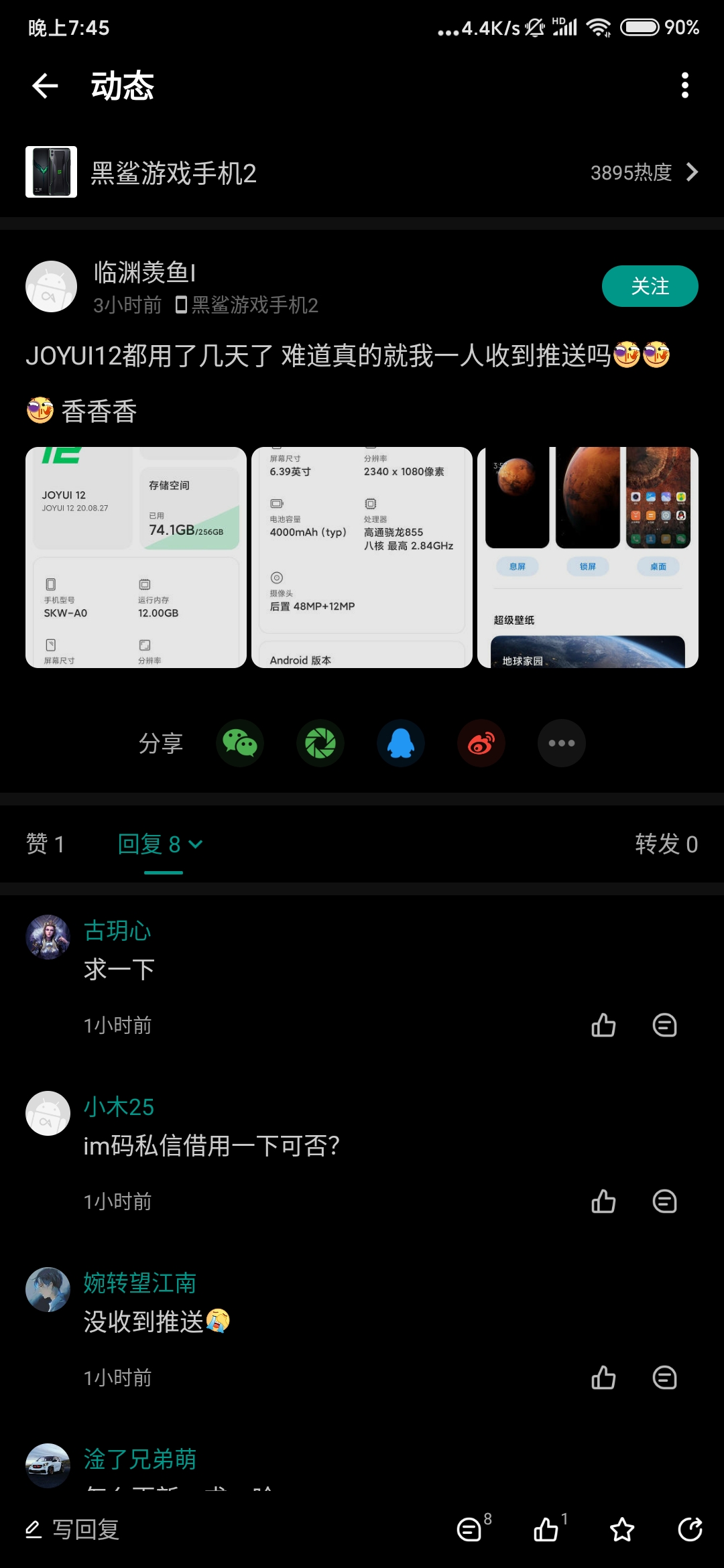View the wallpaper screenshot thumbnail
Image resolution: width=724 pixels, height=1568 pixels.
pyautogui.click(x=588, y=558)
